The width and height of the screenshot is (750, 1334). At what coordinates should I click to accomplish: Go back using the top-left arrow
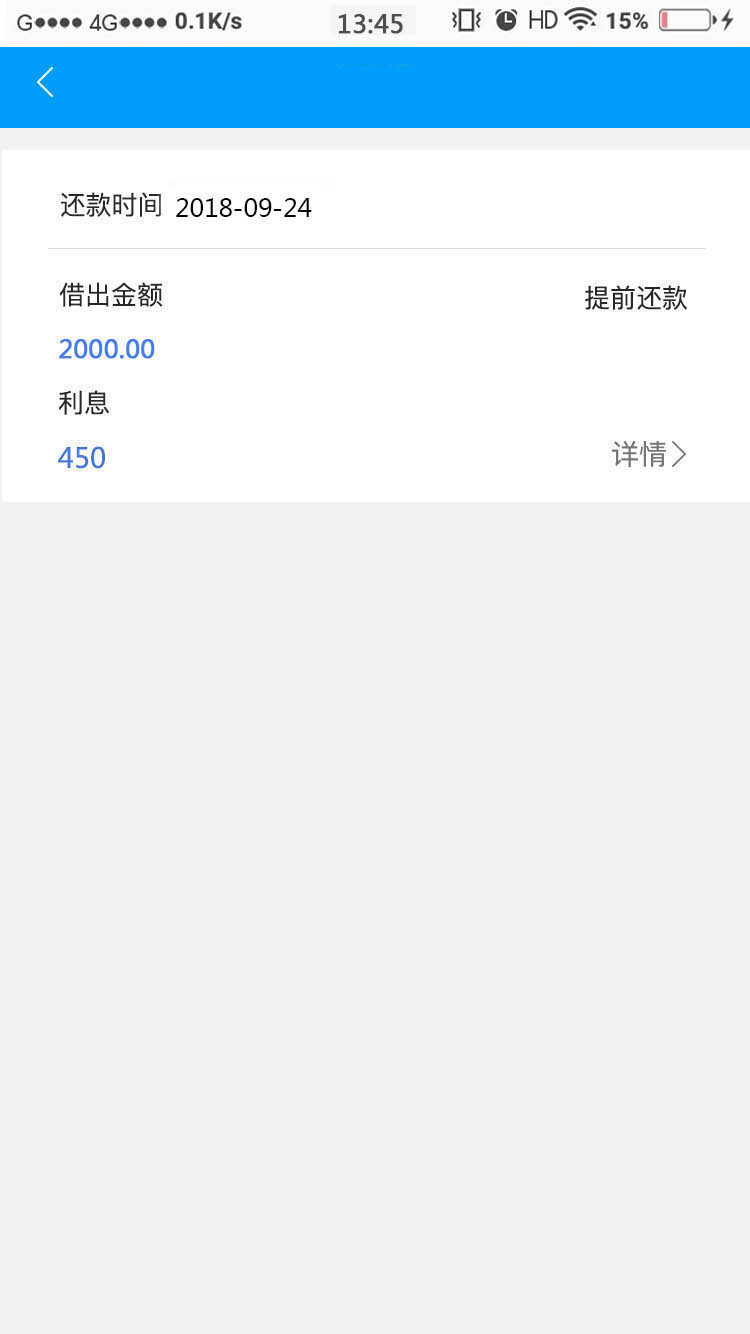[x=45, y=82]
